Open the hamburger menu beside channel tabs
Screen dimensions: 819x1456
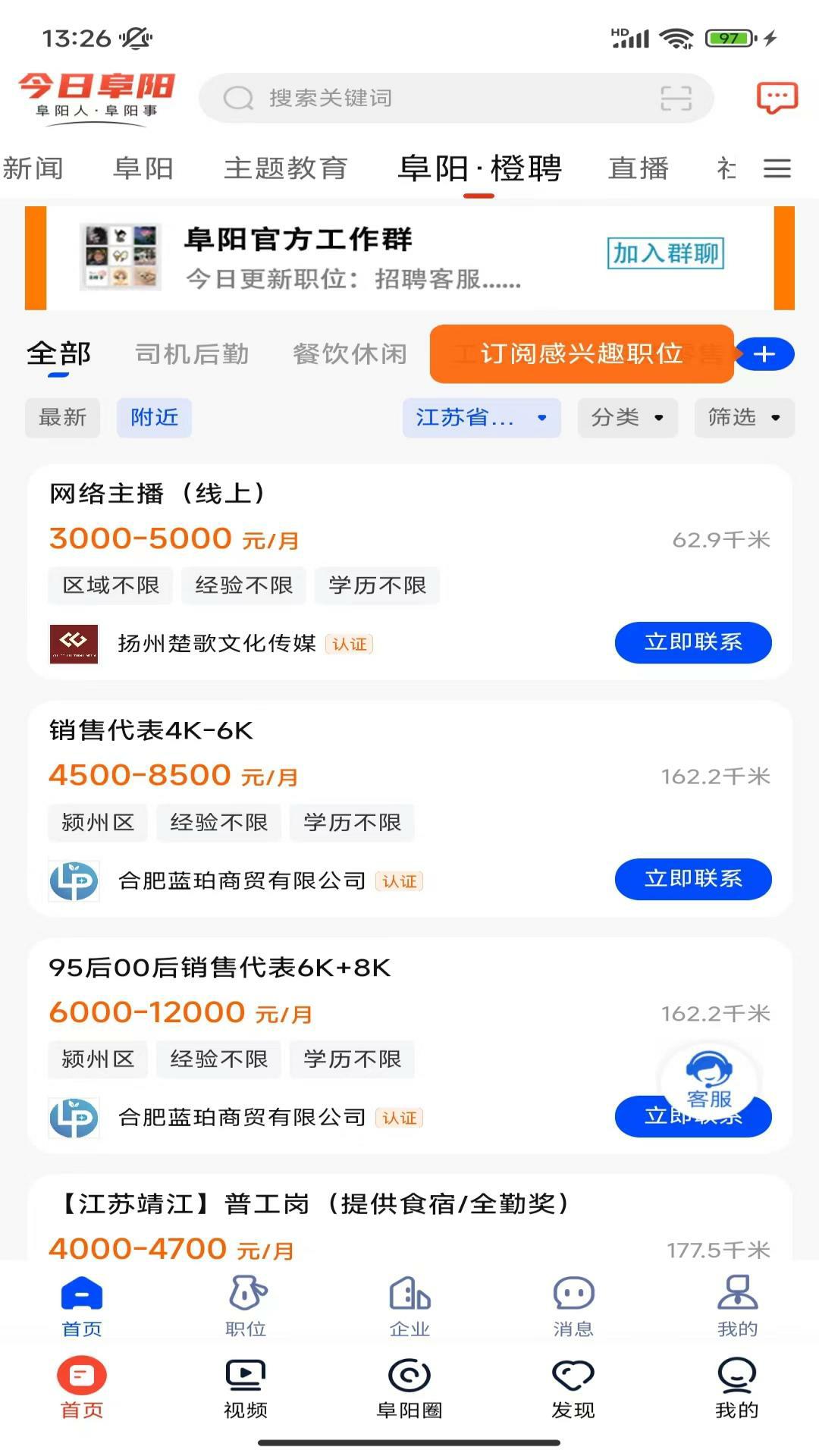click(776, 168)
